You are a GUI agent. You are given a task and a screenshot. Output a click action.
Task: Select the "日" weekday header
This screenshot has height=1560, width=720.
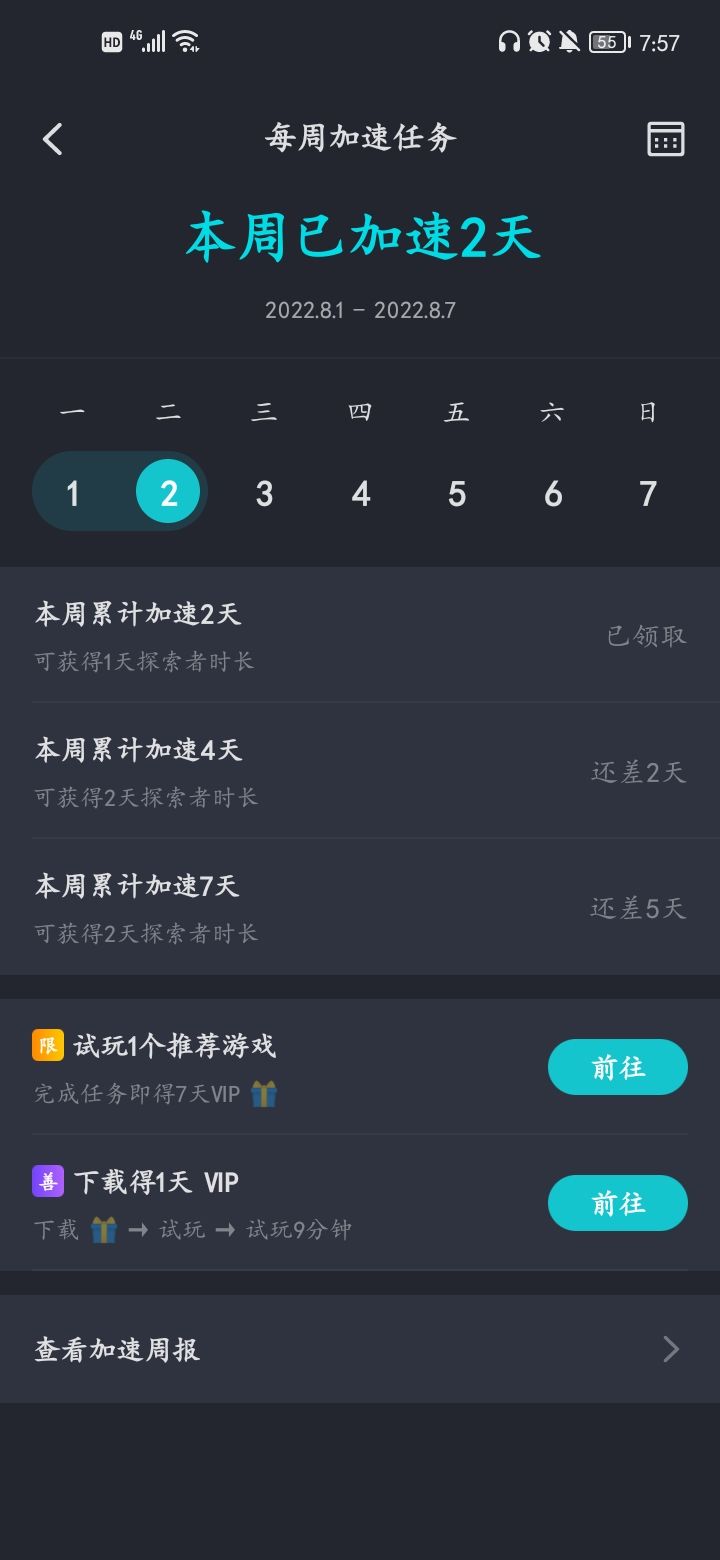[647, 411]
